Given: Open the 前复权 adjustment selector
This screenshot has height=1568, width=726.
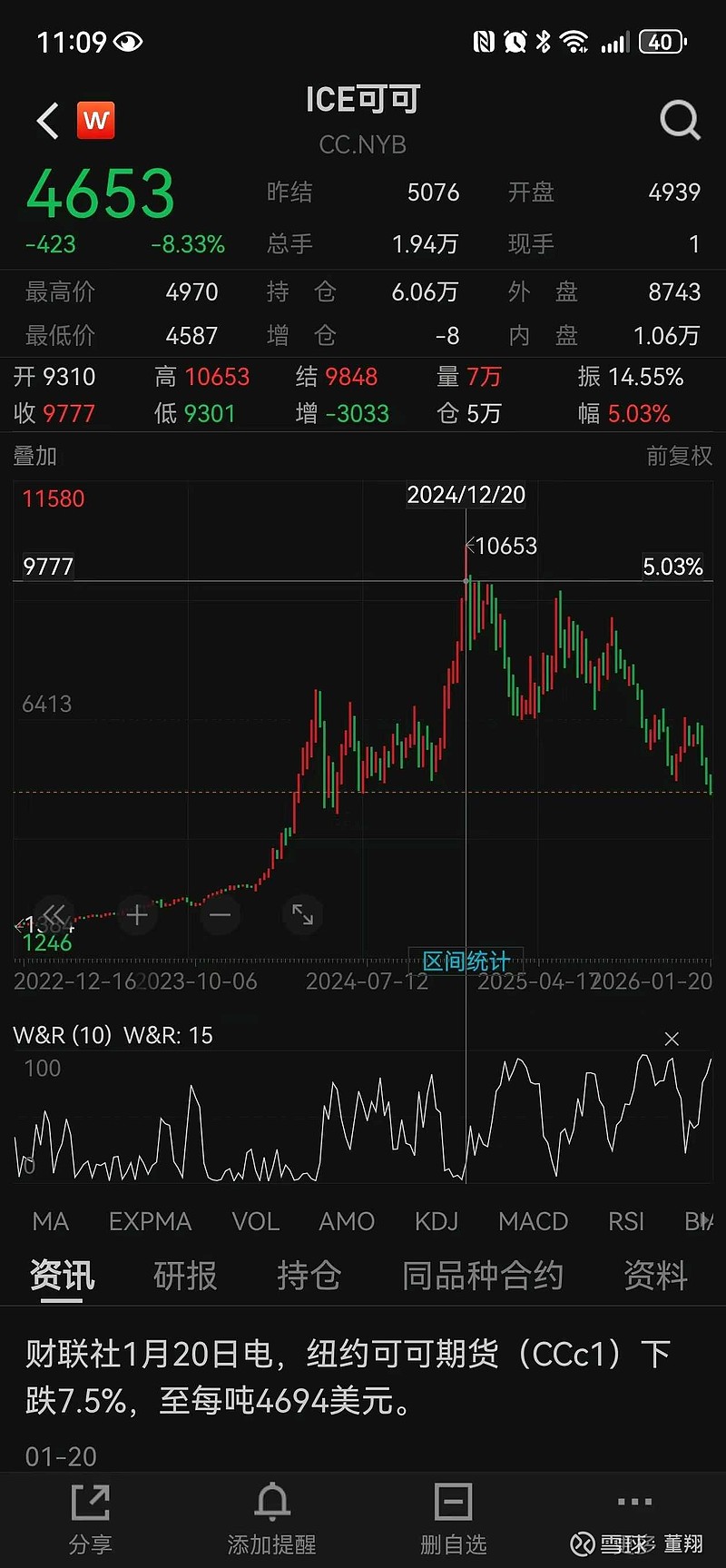Looking at the screenshot, I should (679, 456).
